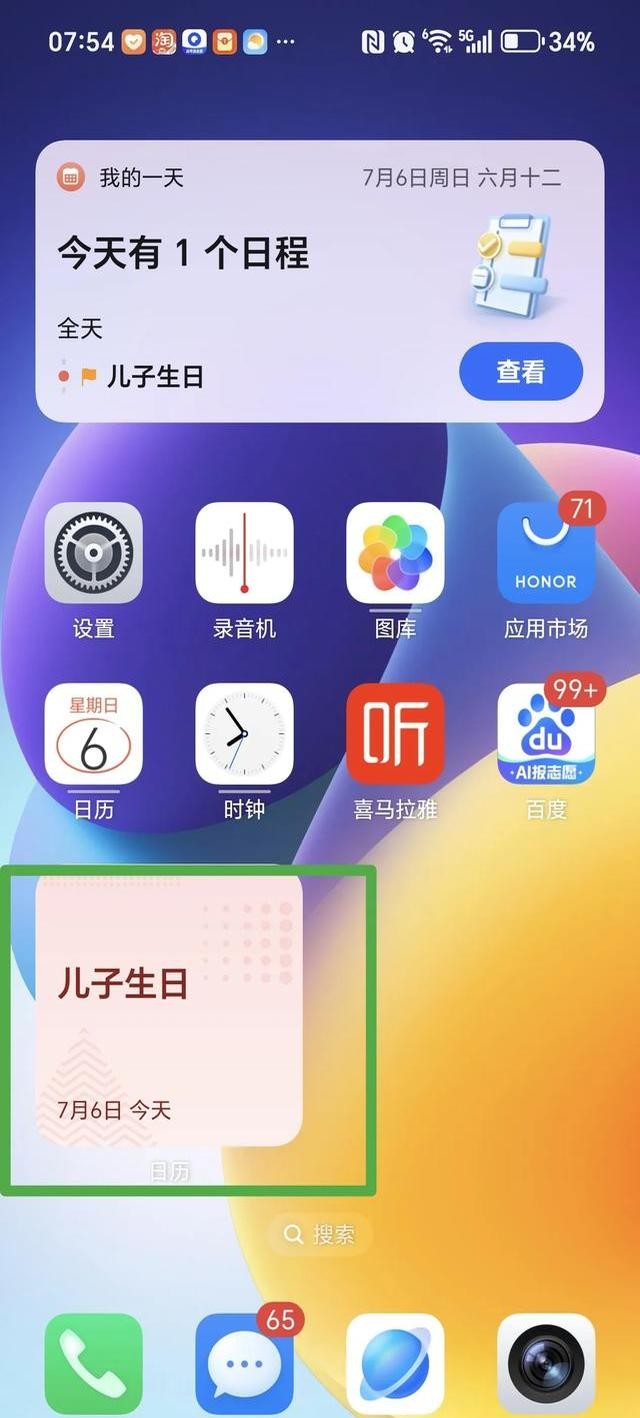Tap the 搜索 search pill

[320, 1235]
